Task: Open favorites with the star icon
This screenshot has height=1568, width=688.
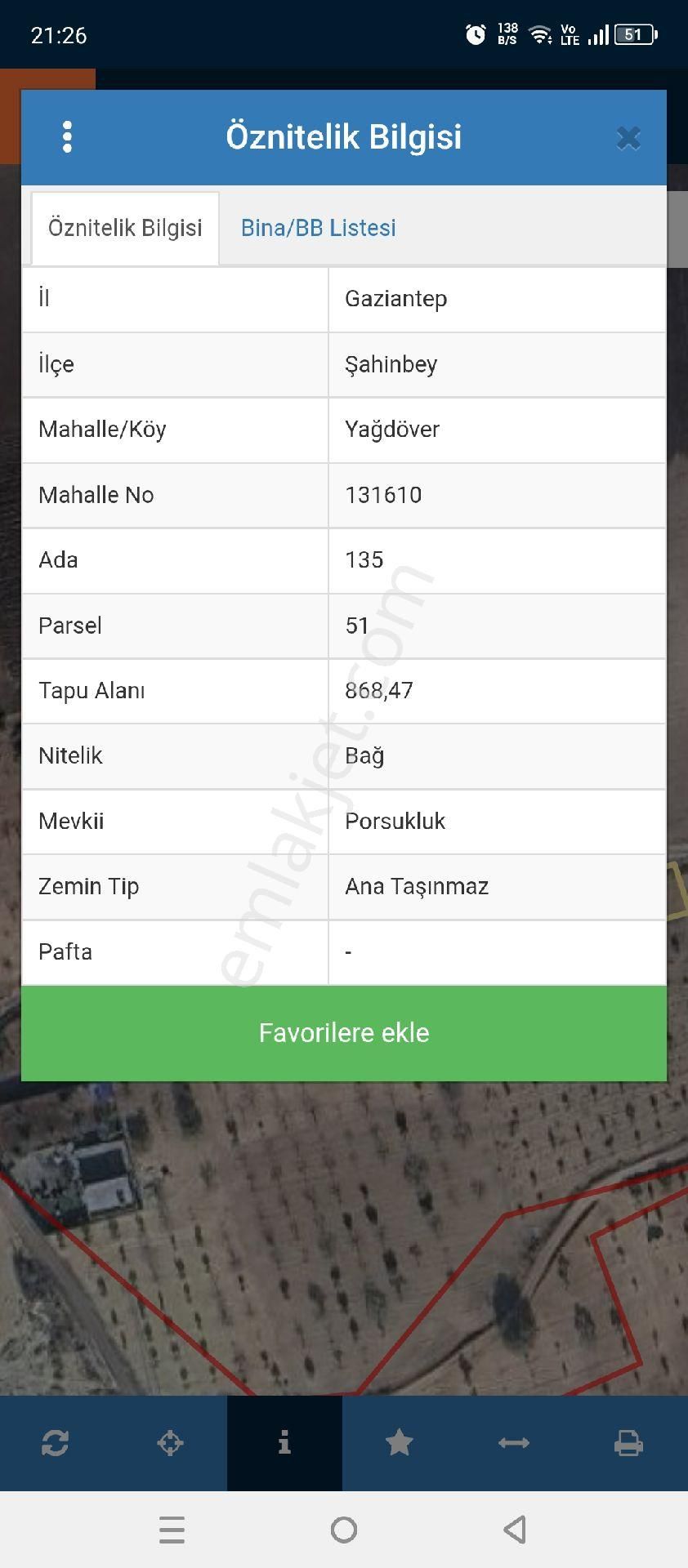Action: (x=400, y=1442)
